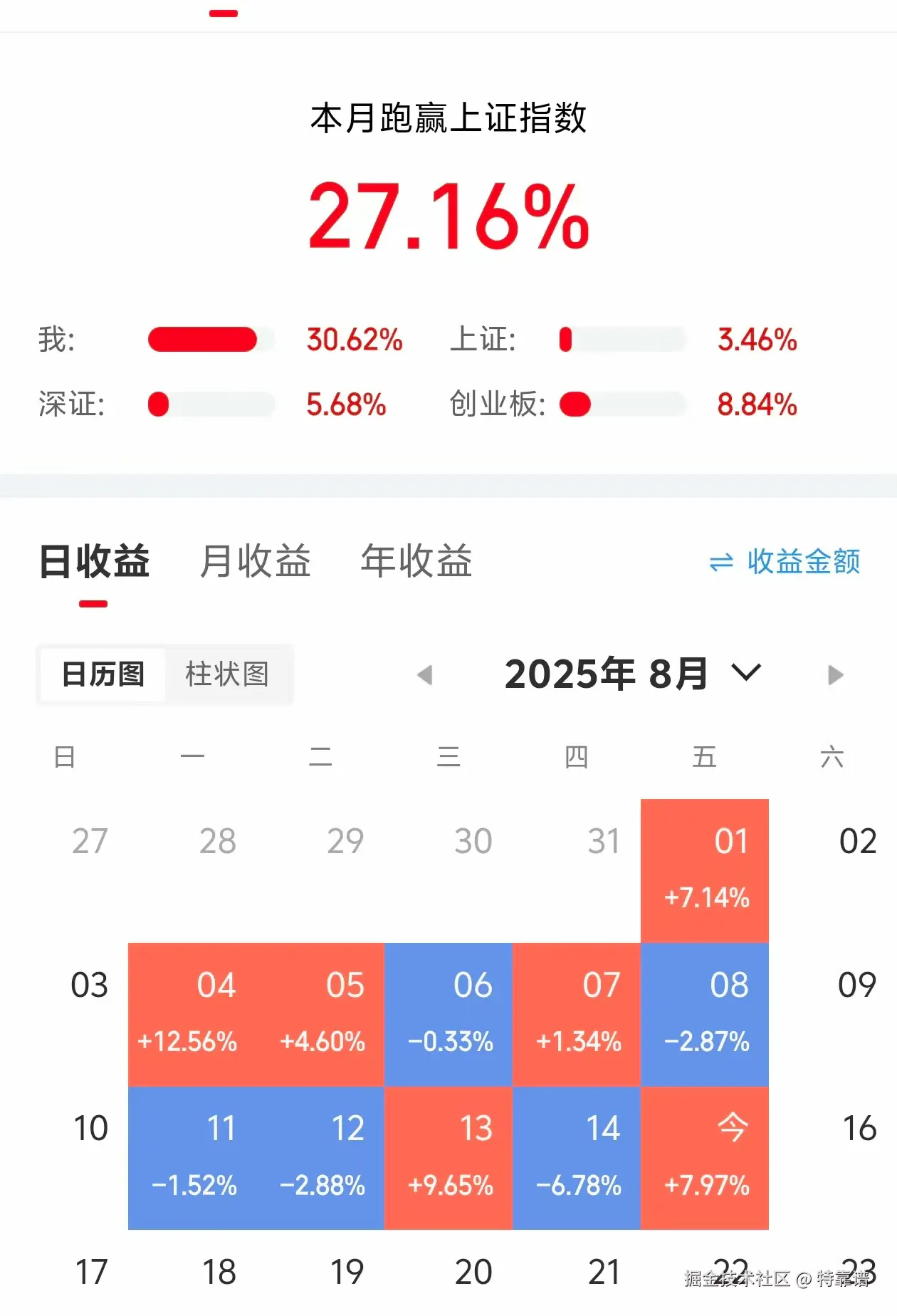
Task: Toggle display to 收益金额
Action: [x=785, y=562]
